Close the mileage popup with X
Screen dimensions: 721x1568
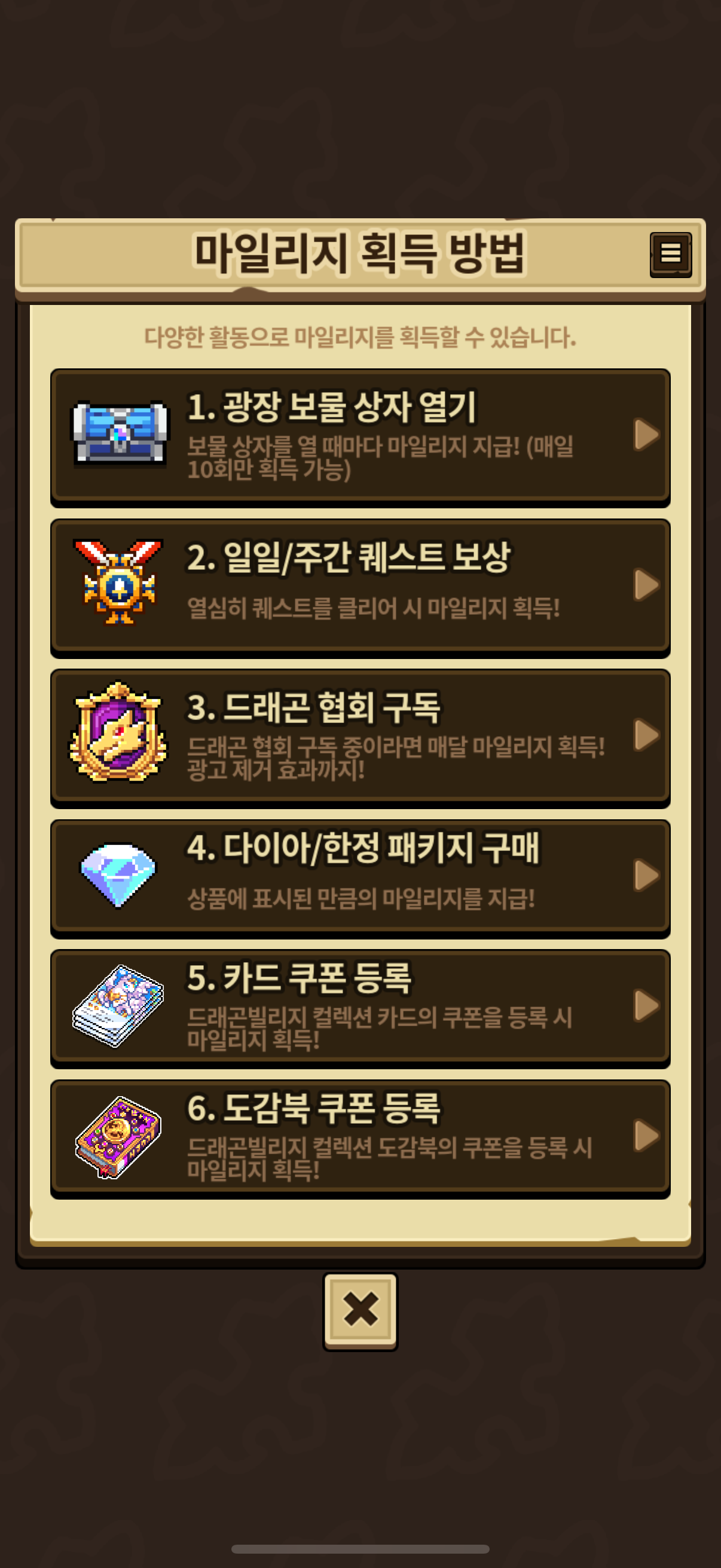(360, 1311)
